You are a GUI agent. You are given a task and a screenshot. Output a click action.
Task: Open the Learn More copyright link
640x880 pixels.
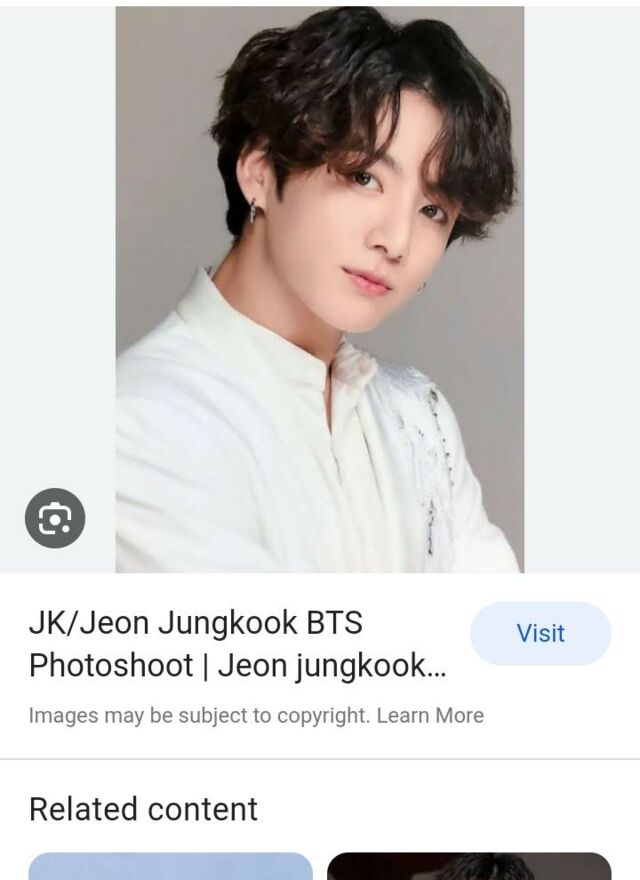pyautogui.click(x=430, y=716)
